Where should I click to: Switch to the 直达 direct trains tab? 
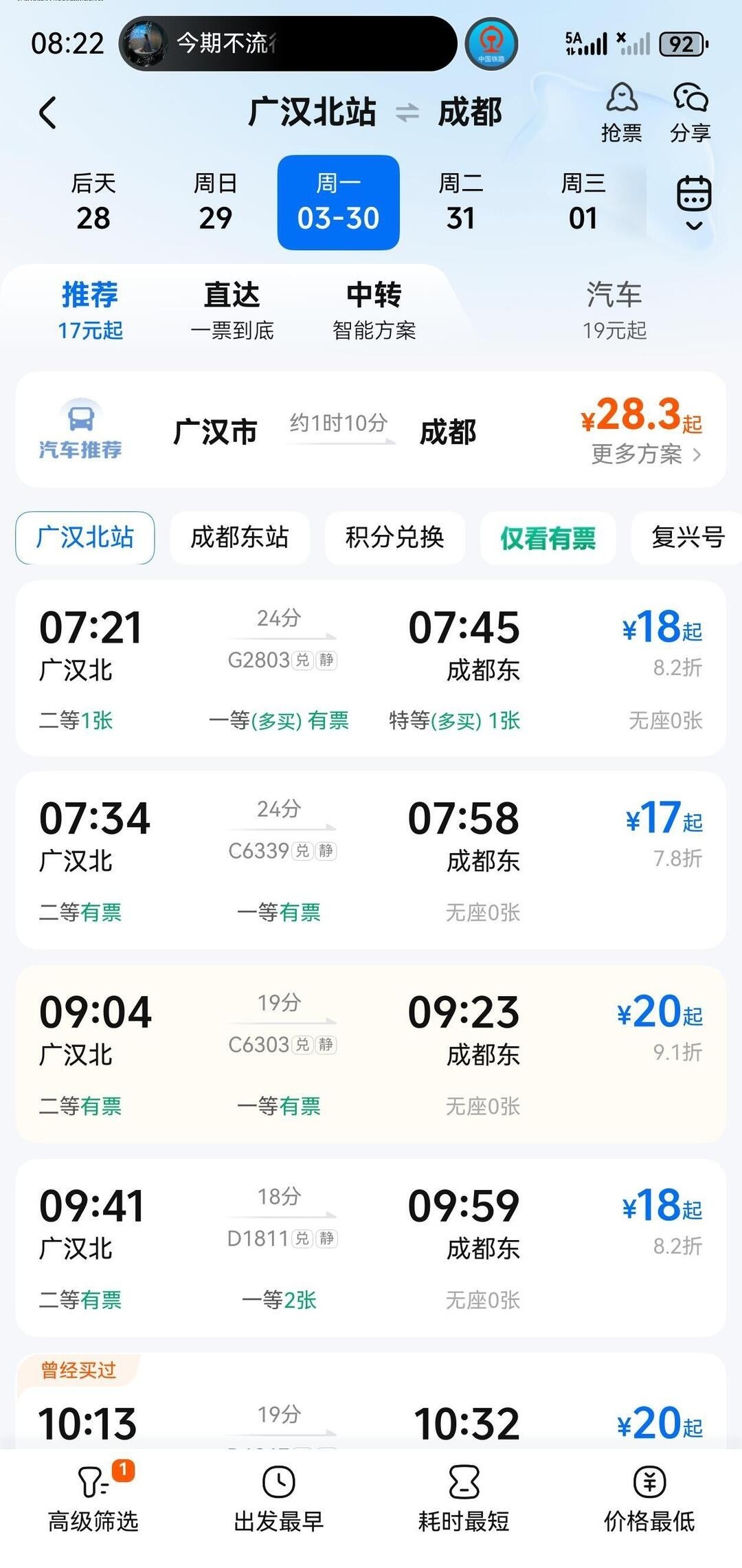point(232,311)
